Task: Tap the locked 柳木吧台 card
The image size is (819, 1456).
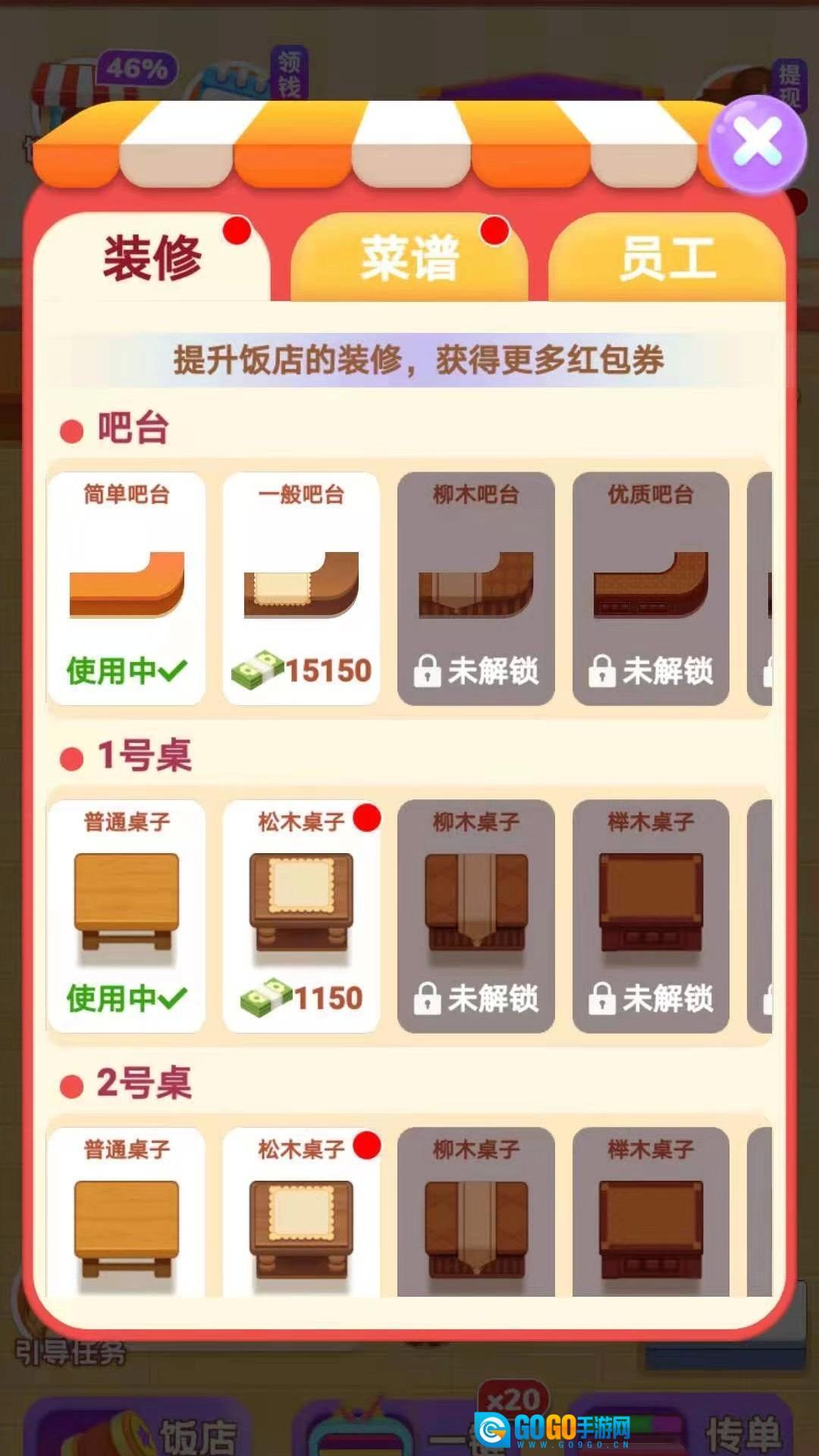Action: click(x=476, y=588)
